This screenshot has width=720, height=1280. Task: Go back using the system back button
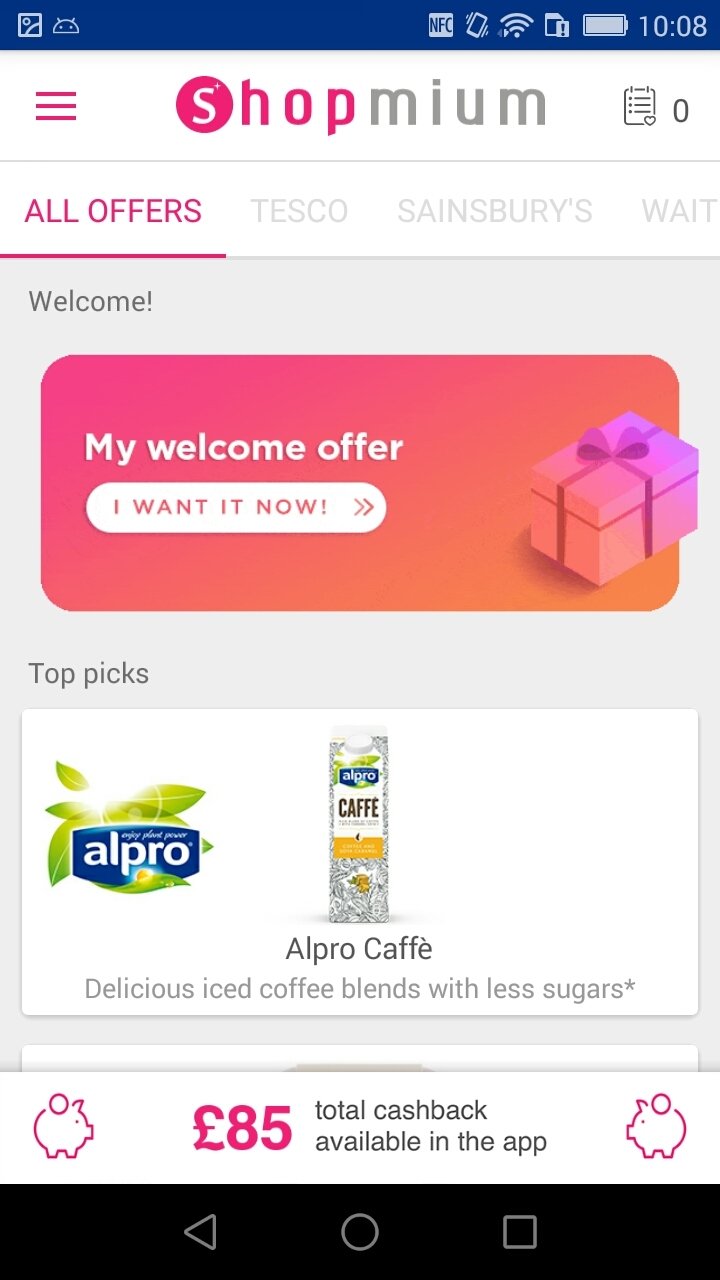tap(201, 1232)
